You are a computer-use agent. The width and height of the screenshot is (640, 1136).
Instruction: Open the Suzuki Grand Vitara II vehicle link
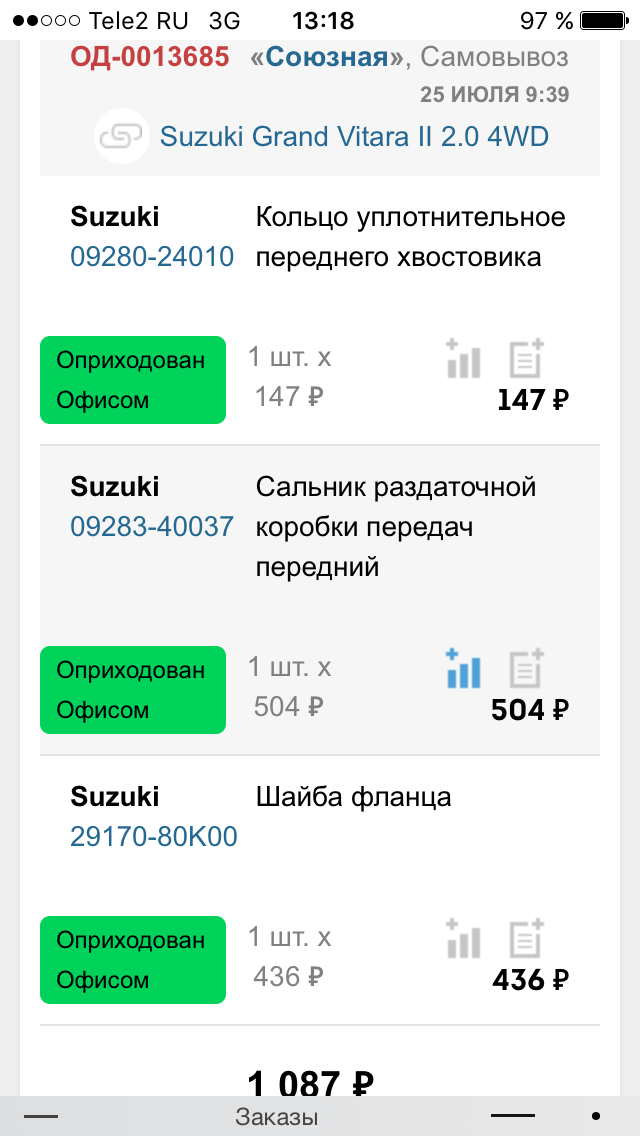point(354,135)
